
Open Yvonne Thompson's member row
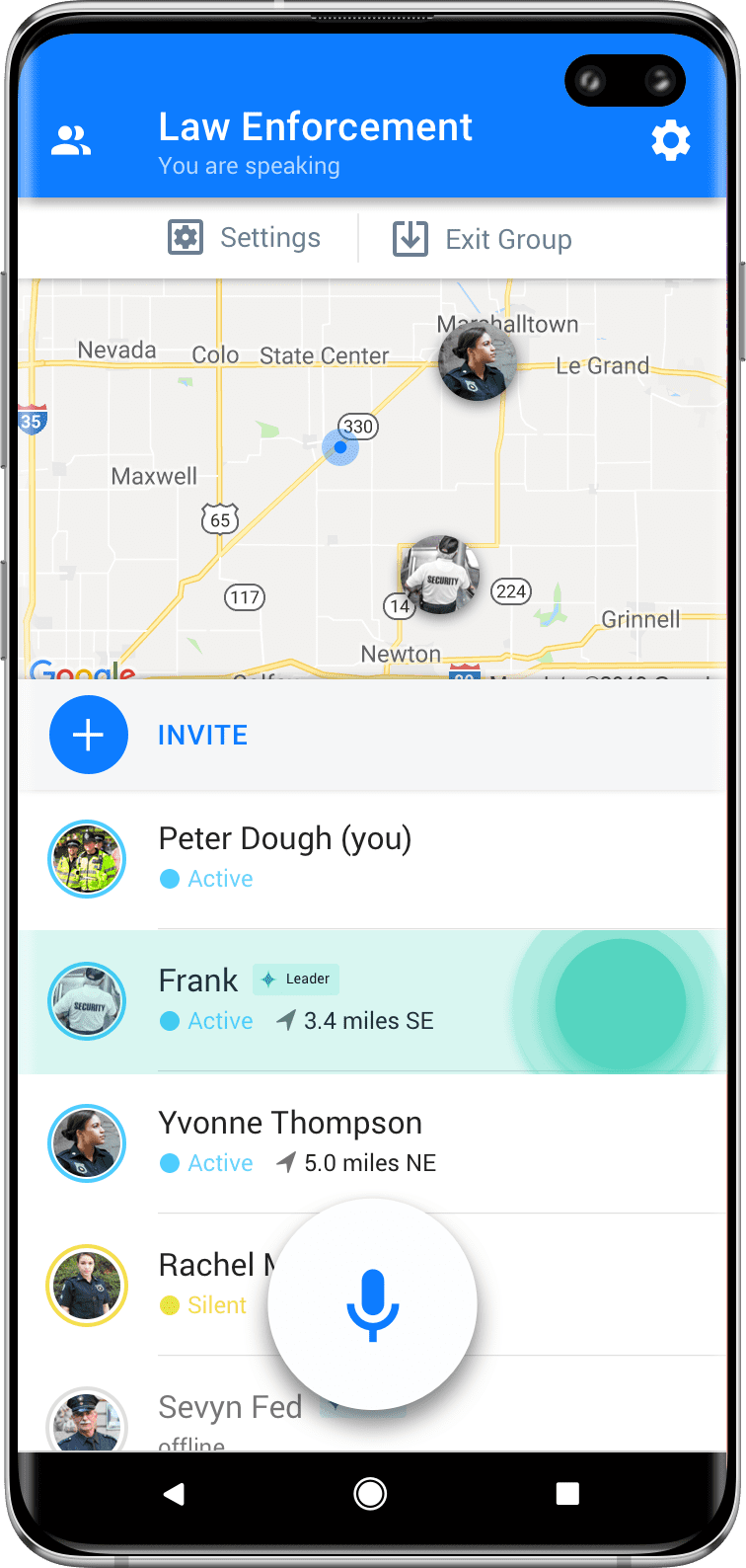point(372,1143)
